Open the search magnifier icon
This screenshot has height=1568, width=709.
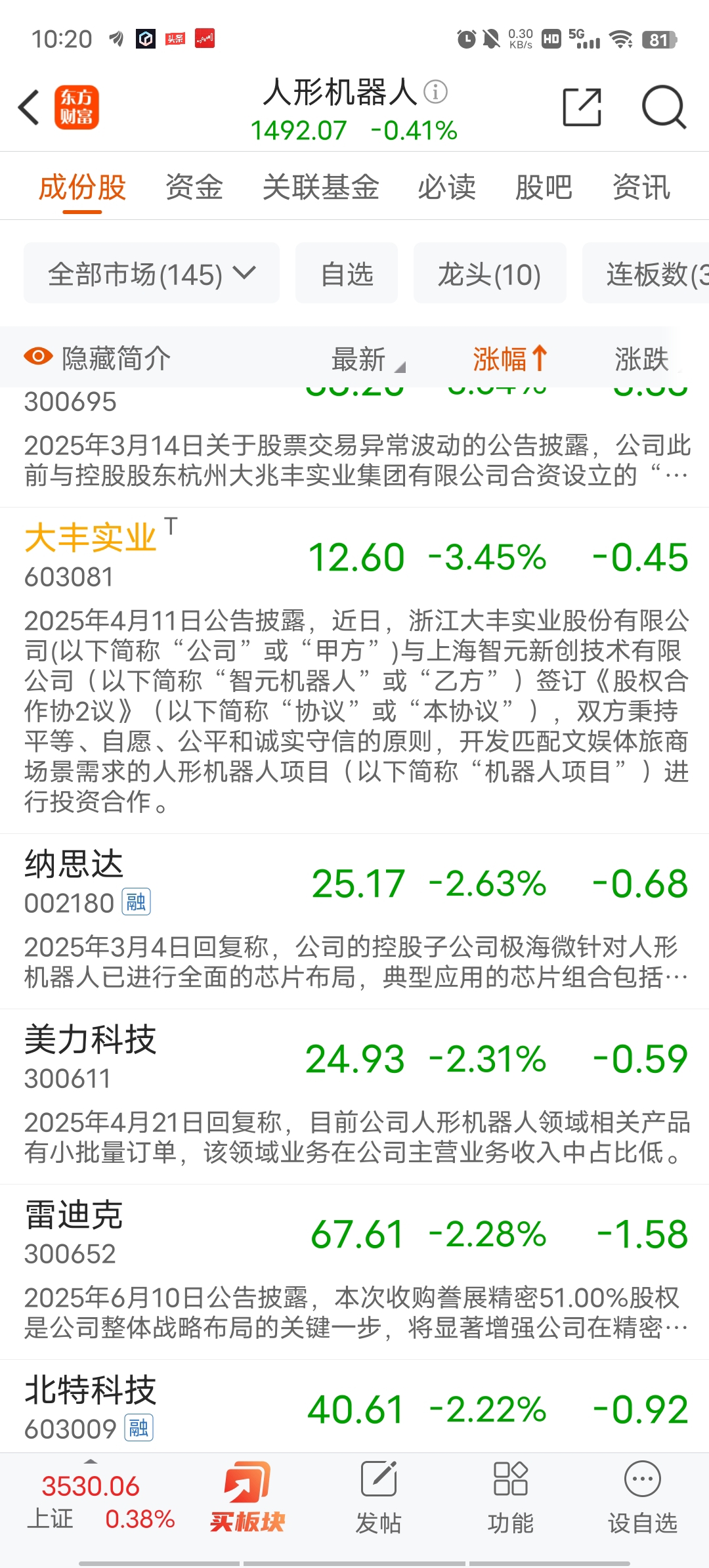664,107
